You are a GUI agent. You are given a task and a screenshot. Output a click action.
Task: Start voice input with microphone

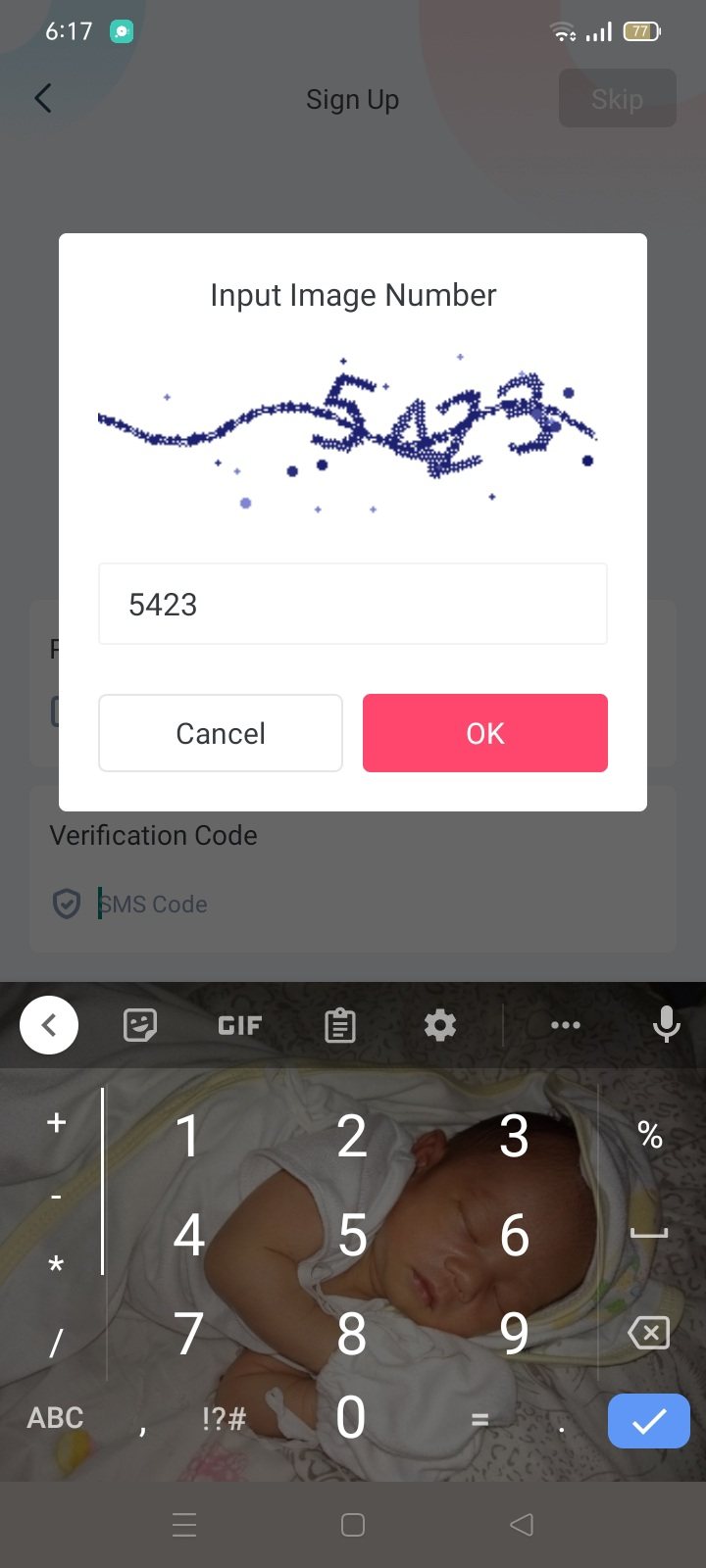click(x=666, y=1025)
